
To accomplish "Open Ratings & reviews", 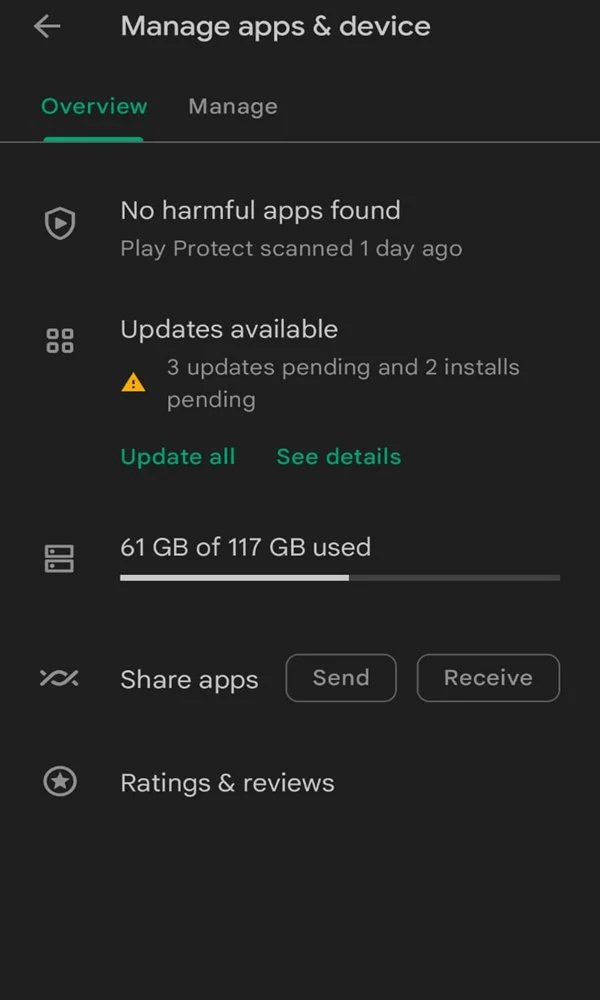I will pyautogui.click(x=300, y=783).
